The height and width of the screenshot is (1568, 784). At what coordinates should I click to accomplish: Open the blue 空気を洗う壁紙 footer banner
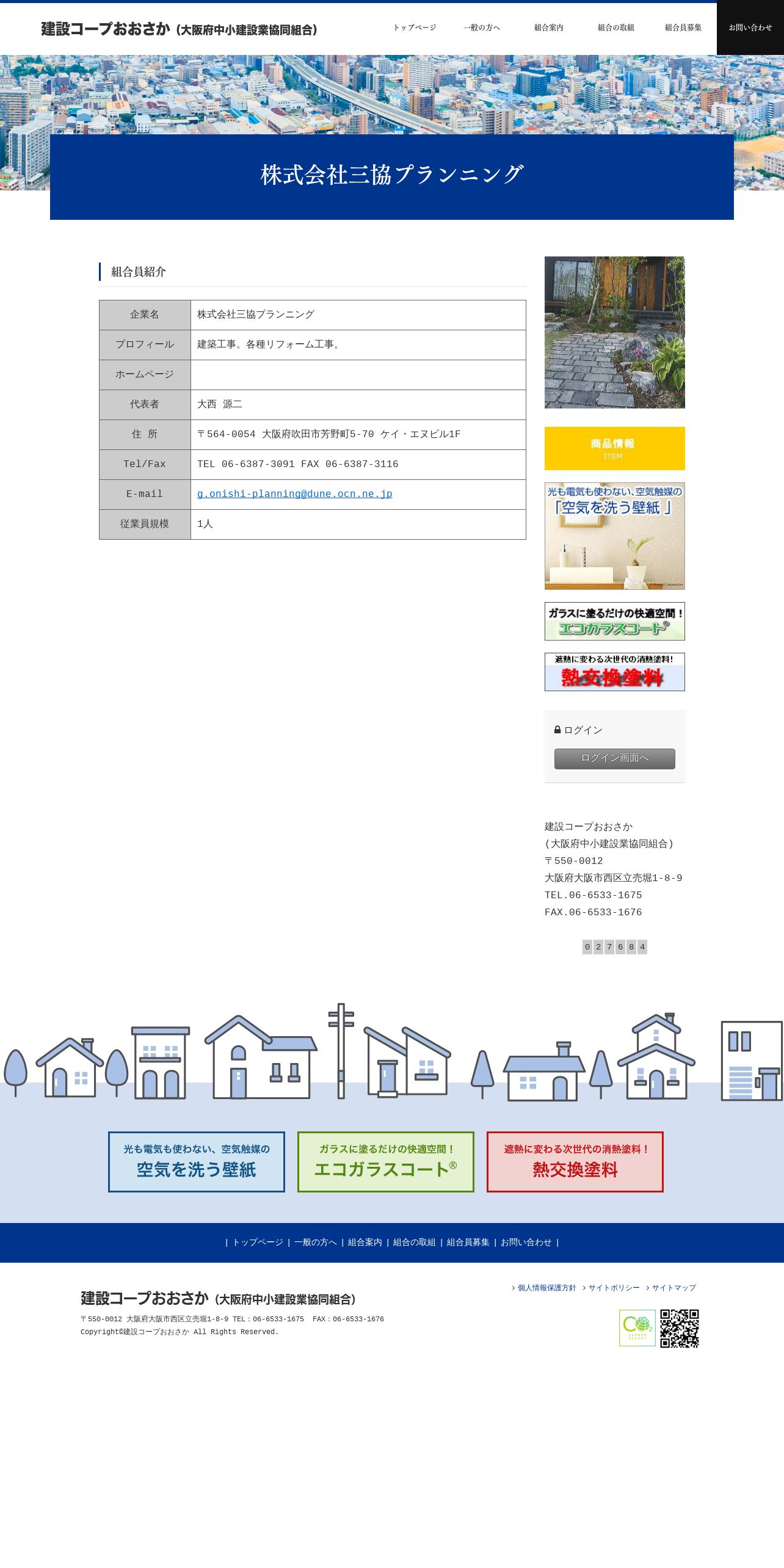[x=197, y=1161]
